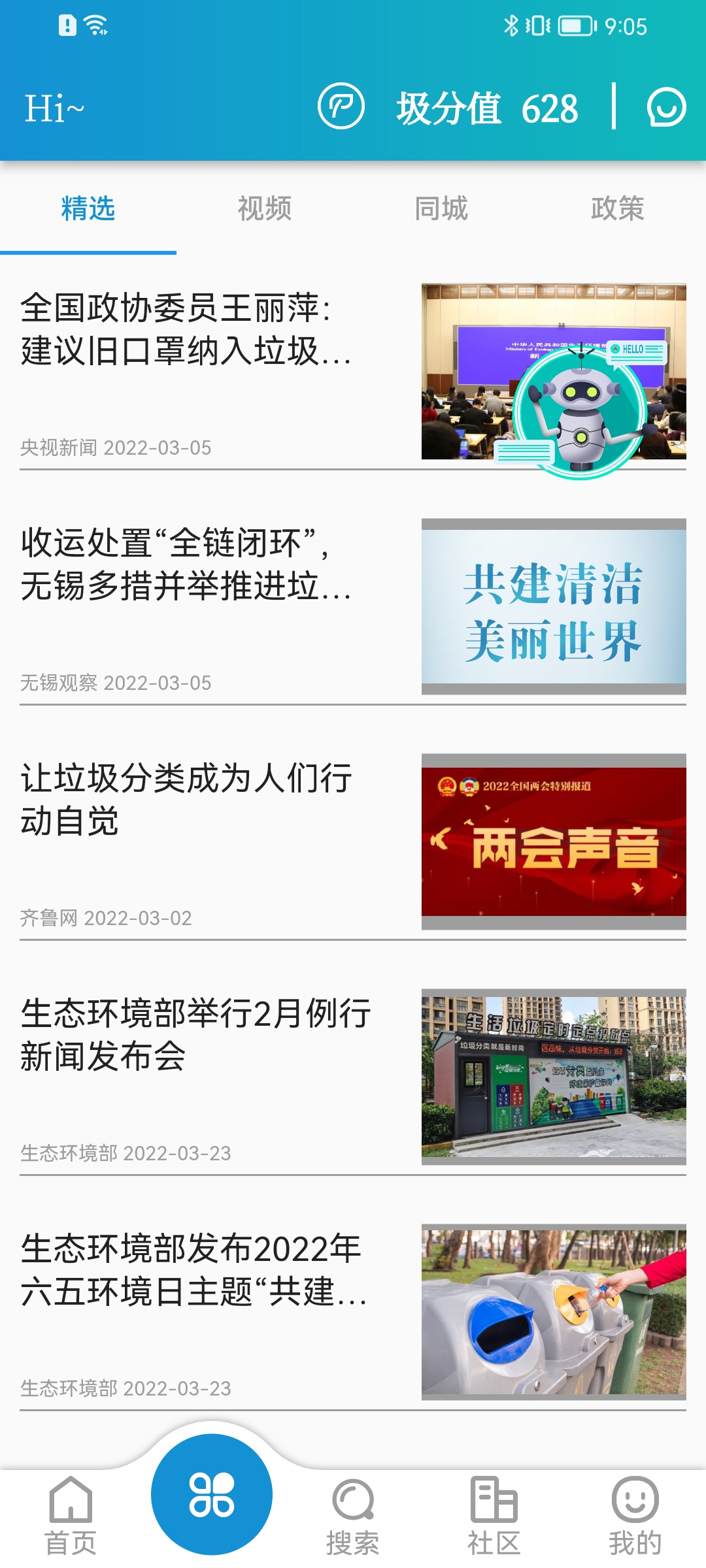Image resolution: width=706 pixels, height=1568 pixels.
Task: View the 2022年六五环境日主题 article
Action: click(x=193, y=1271)
